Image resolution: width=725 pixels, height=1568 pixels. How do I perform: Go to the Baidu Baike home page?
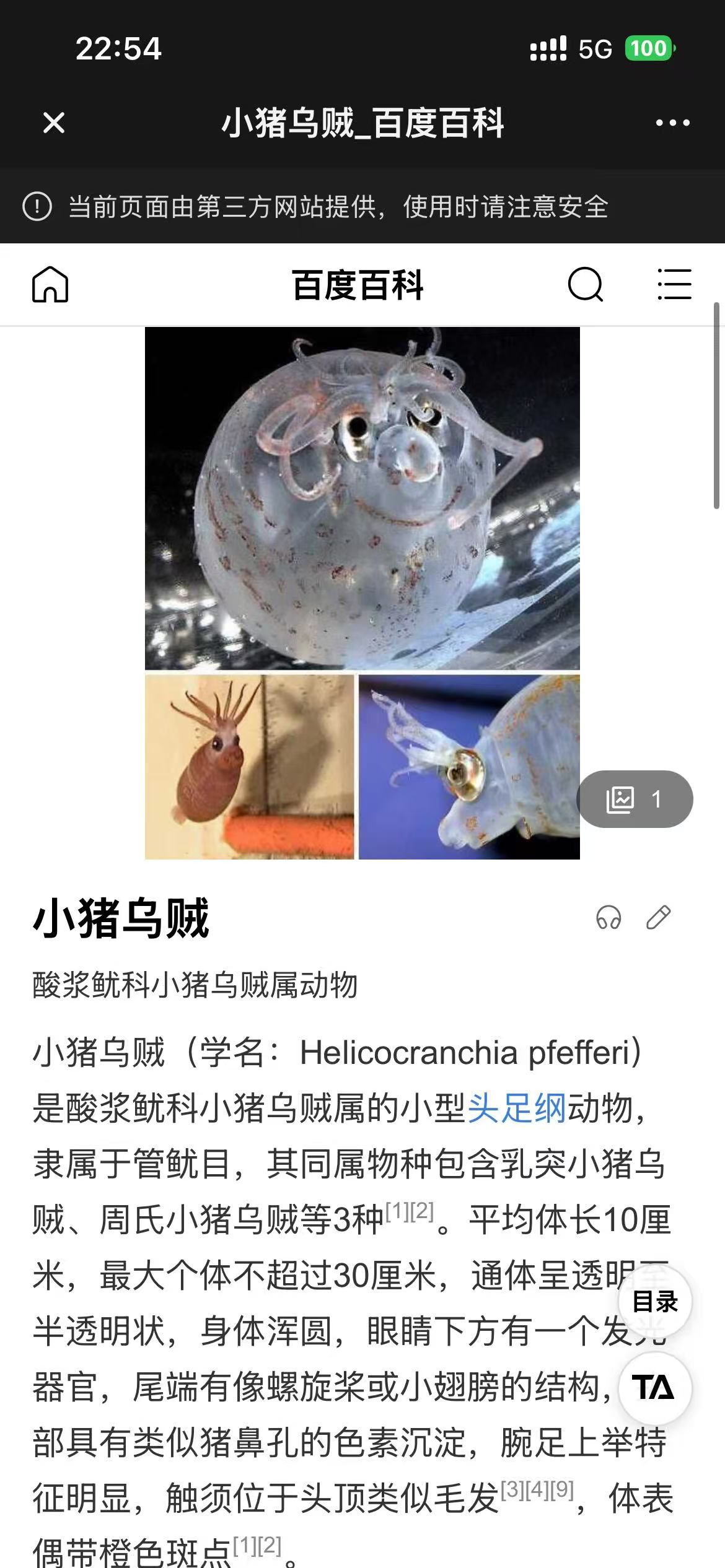(50, 285)
